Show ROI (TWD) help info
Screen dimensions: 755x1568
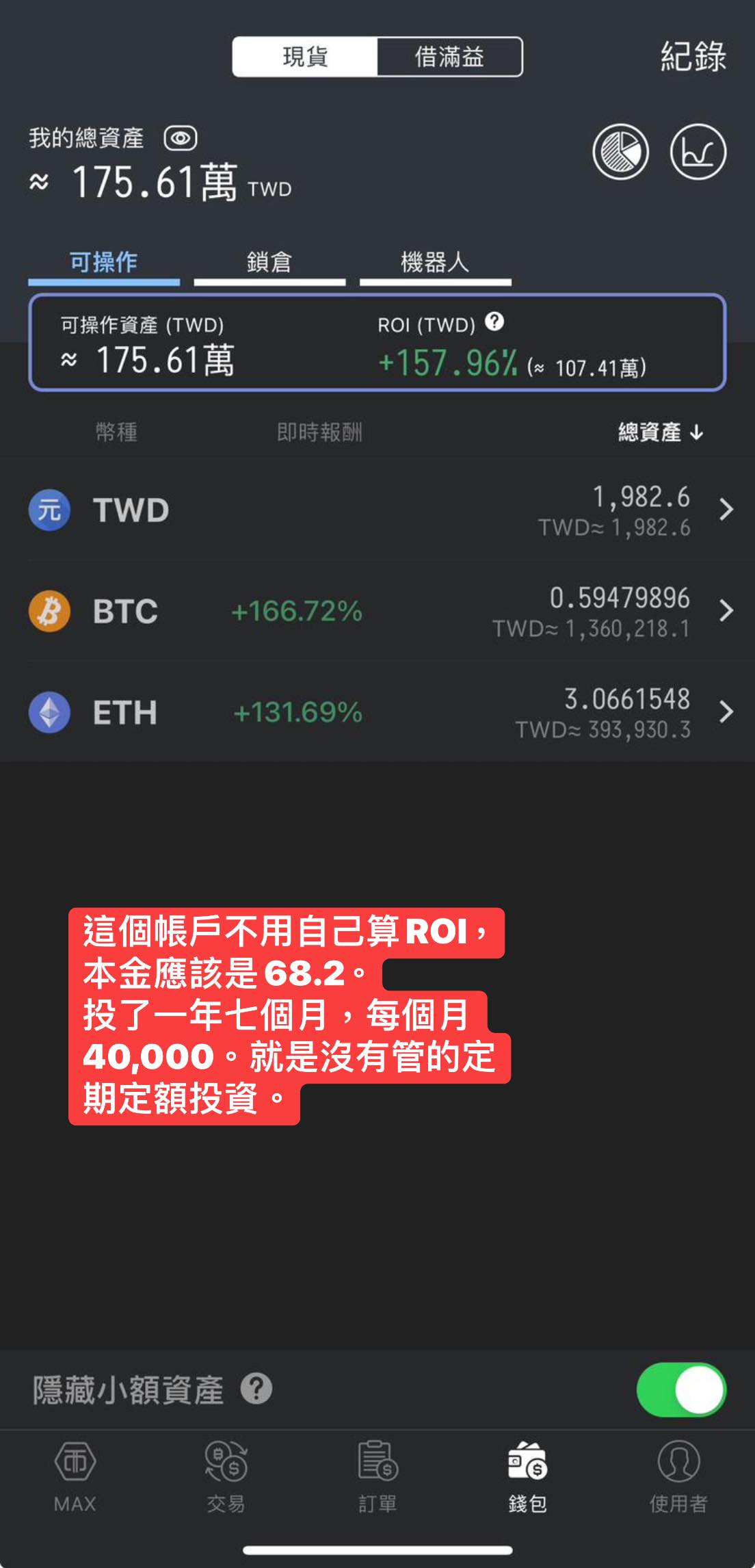(x=494, y=322)
